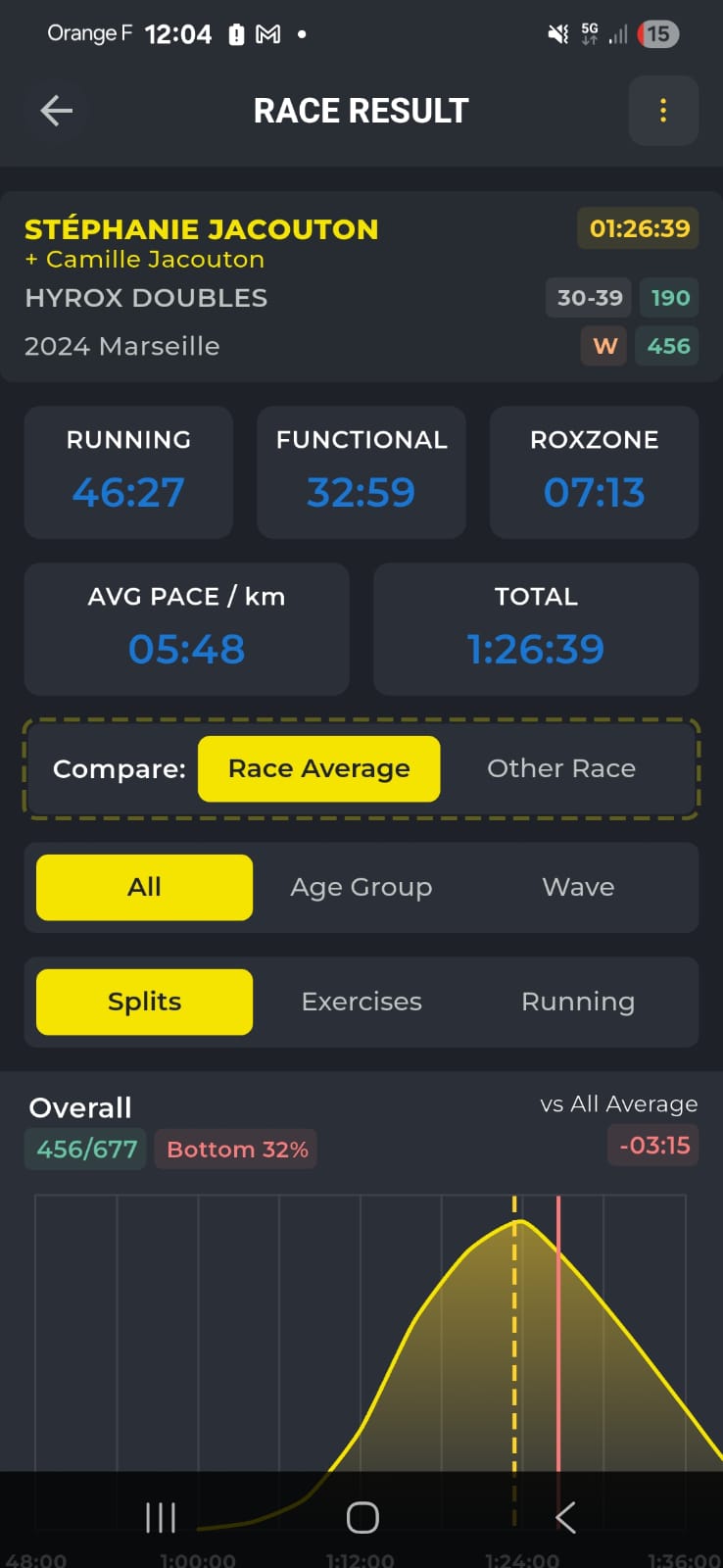Switch to the Exercises view
Screen dimensions: 723x1568
click(x=361, y=1002)
